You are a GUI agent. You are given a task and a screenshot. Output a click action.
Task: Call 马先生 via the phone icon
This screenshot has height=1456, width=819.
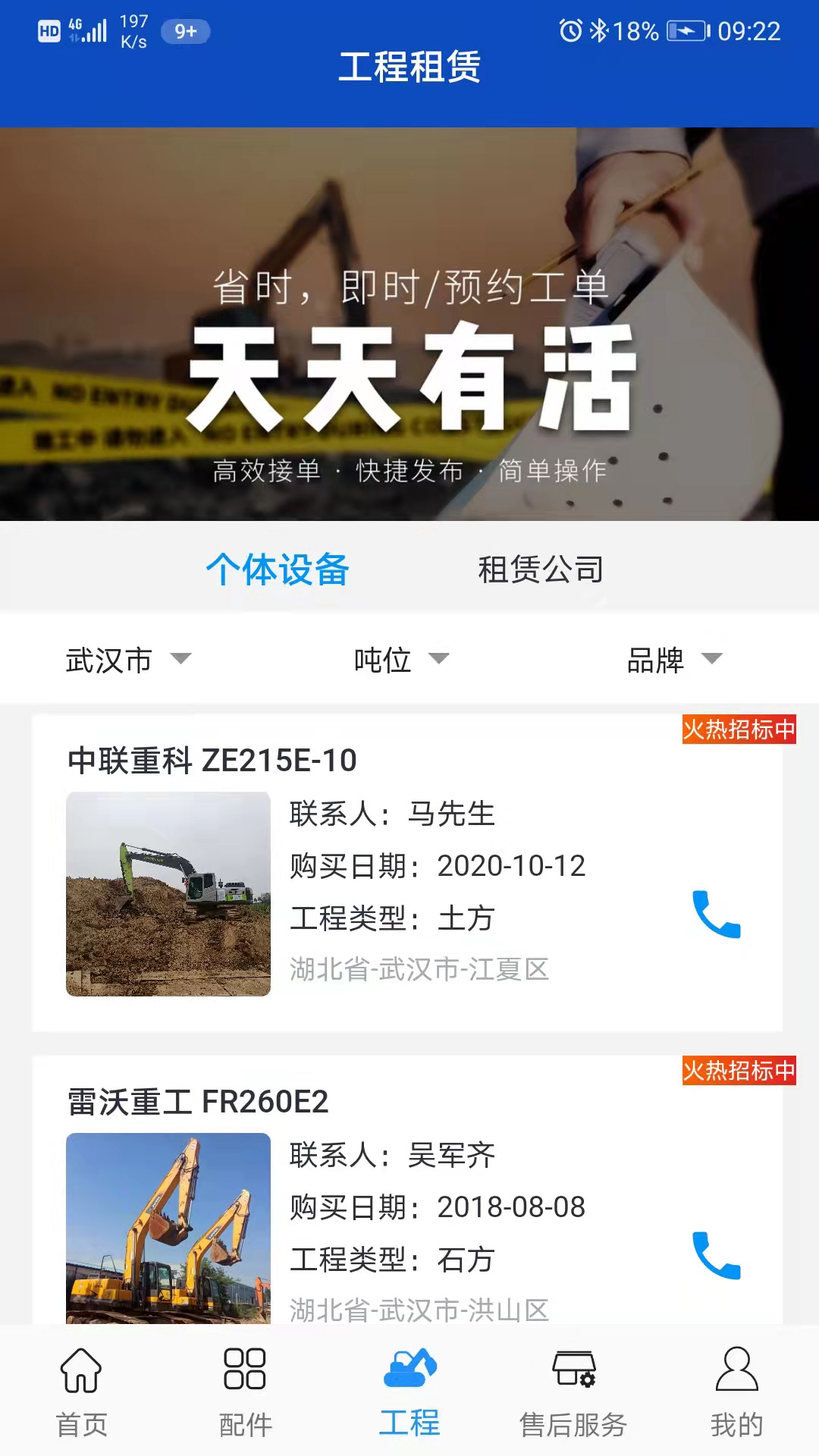716,914
